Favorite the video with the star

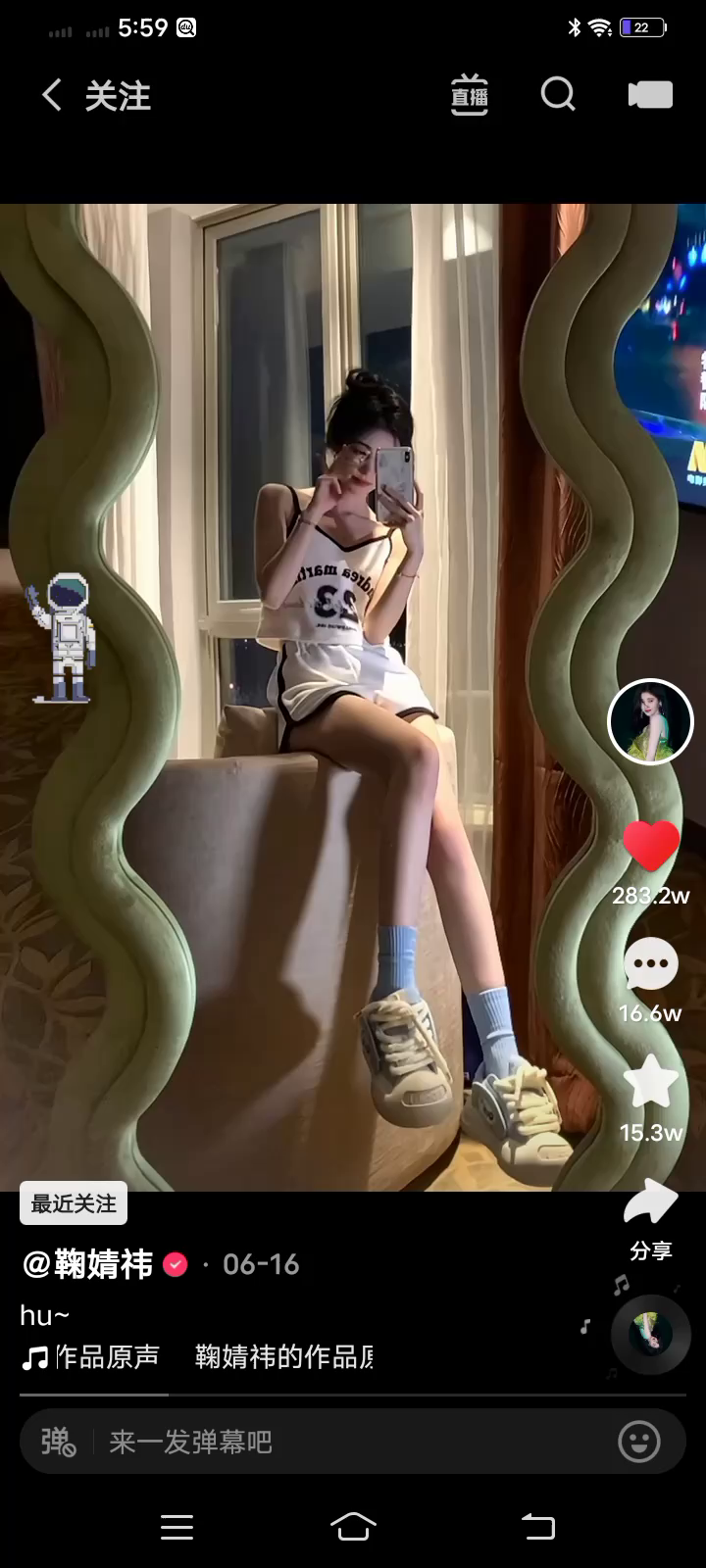650,1083
